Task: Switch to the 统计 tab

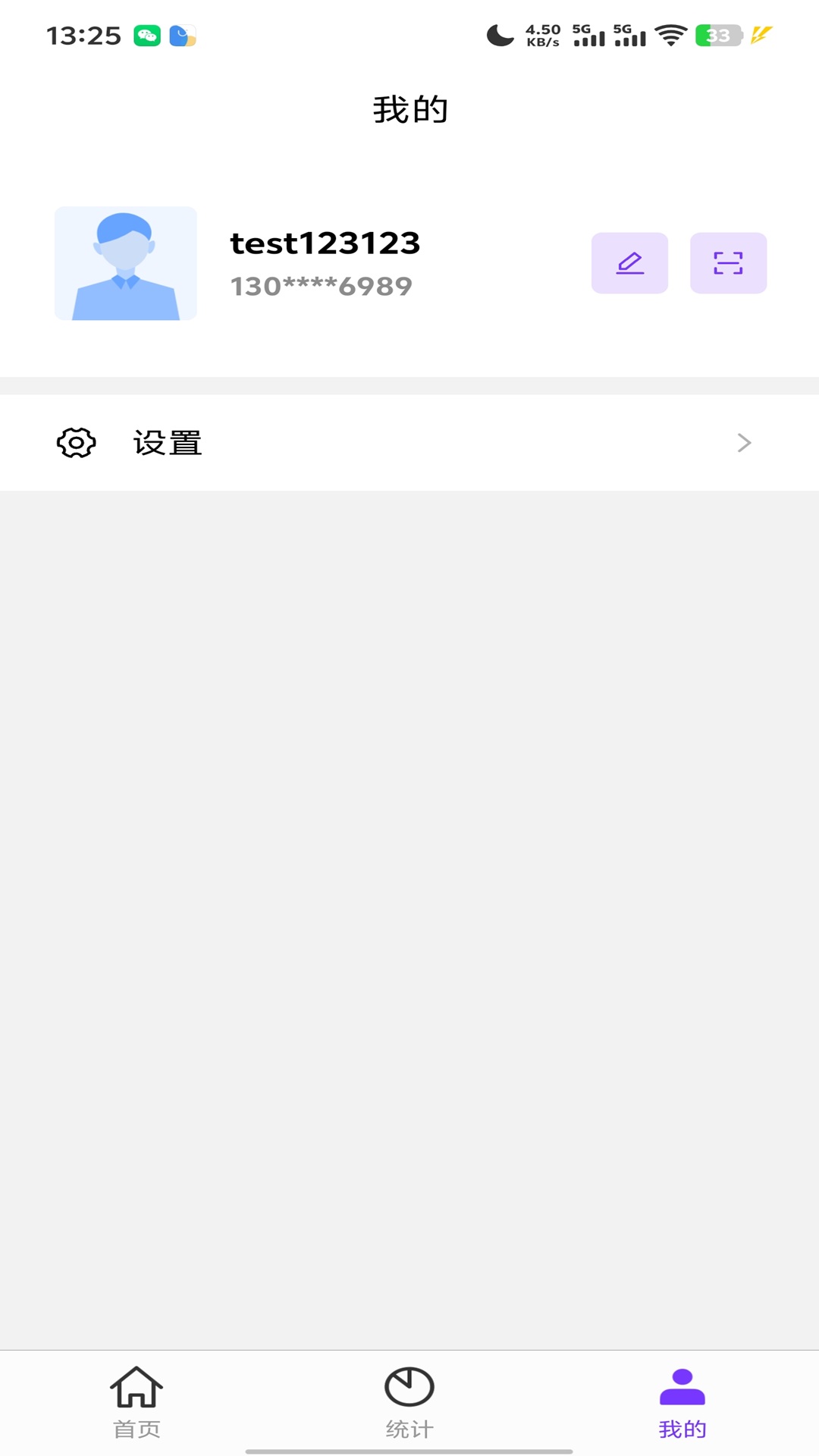Action: [x=409, y=1402]
